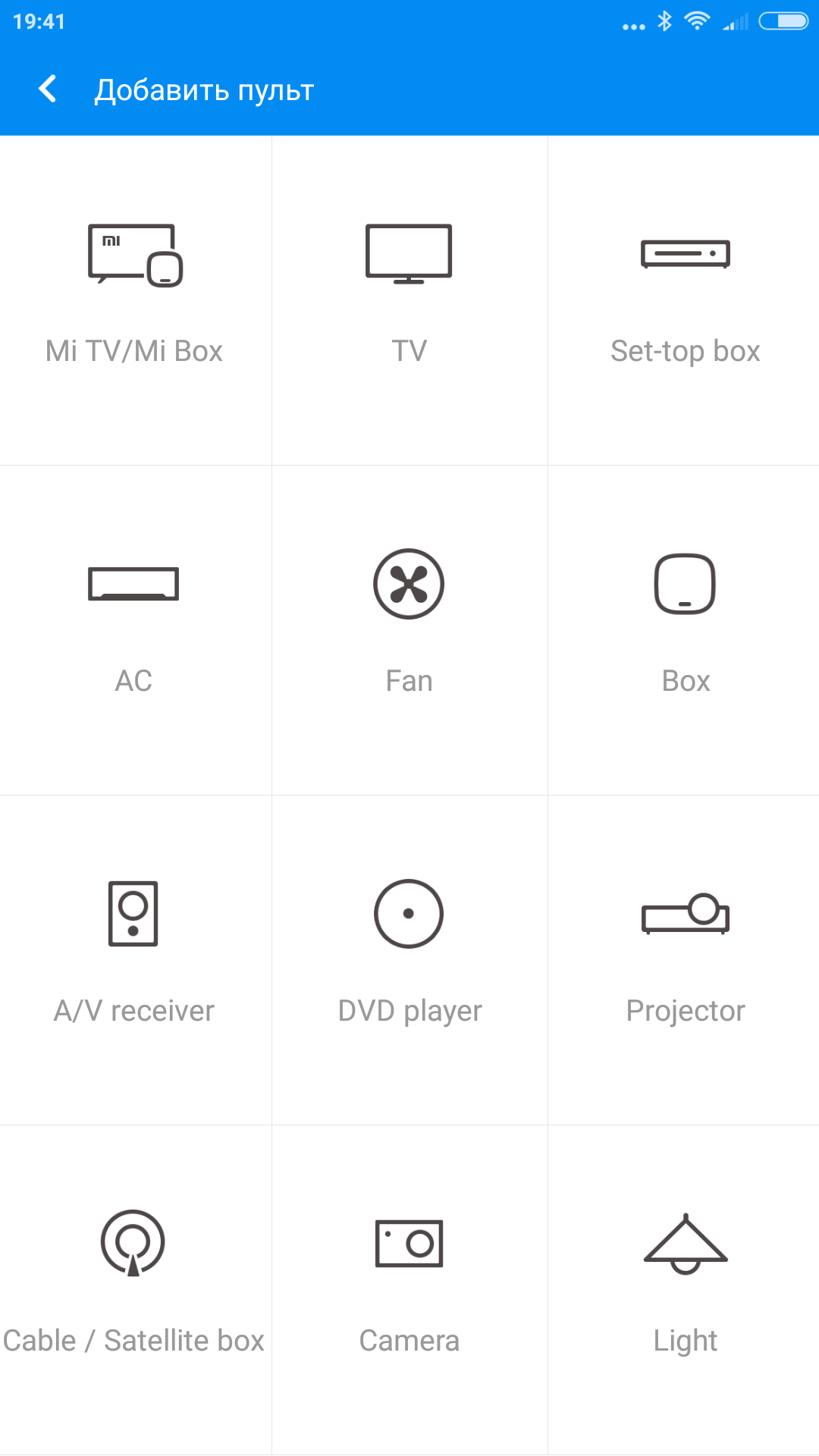Select the Fan device tile
Screen dimensions: 819x1456
[409, 629]
